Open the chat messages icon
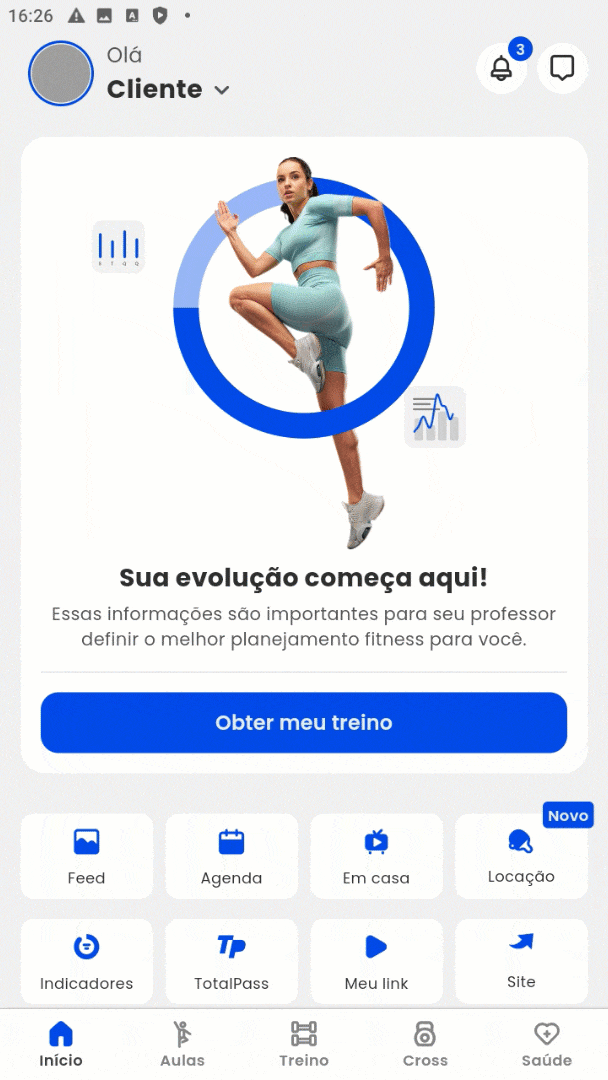The image size is (608, 1080). pos(563,69)
